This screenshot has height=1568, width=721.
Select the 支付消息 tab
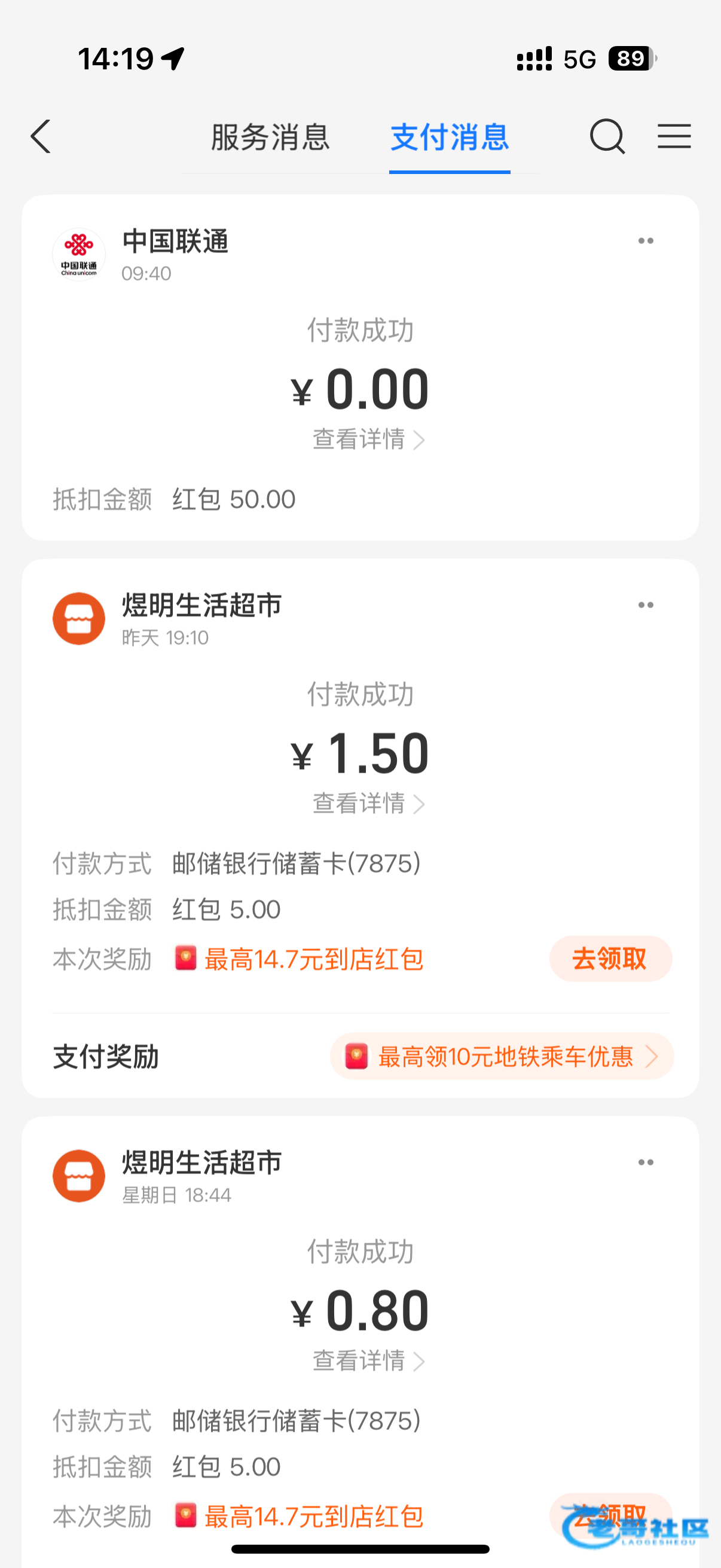pos(450,137)
